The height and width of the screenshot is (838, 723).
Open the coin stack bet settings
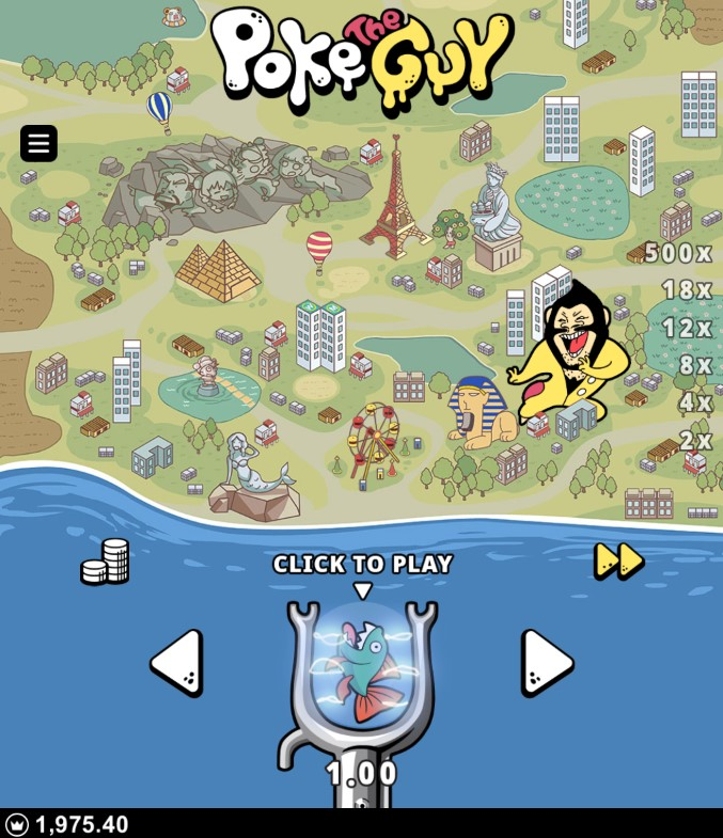tap(105, 562)
